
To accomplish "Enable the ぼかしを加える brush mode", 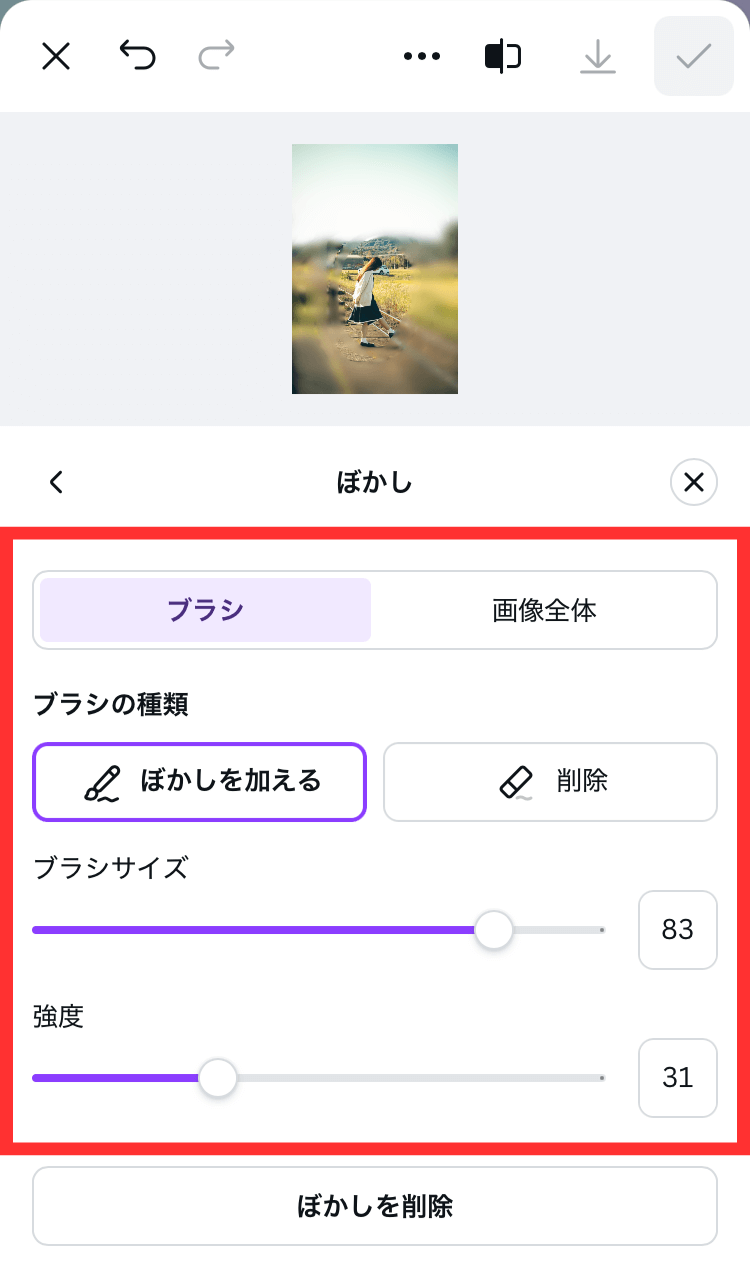I will tap(199, 782).
